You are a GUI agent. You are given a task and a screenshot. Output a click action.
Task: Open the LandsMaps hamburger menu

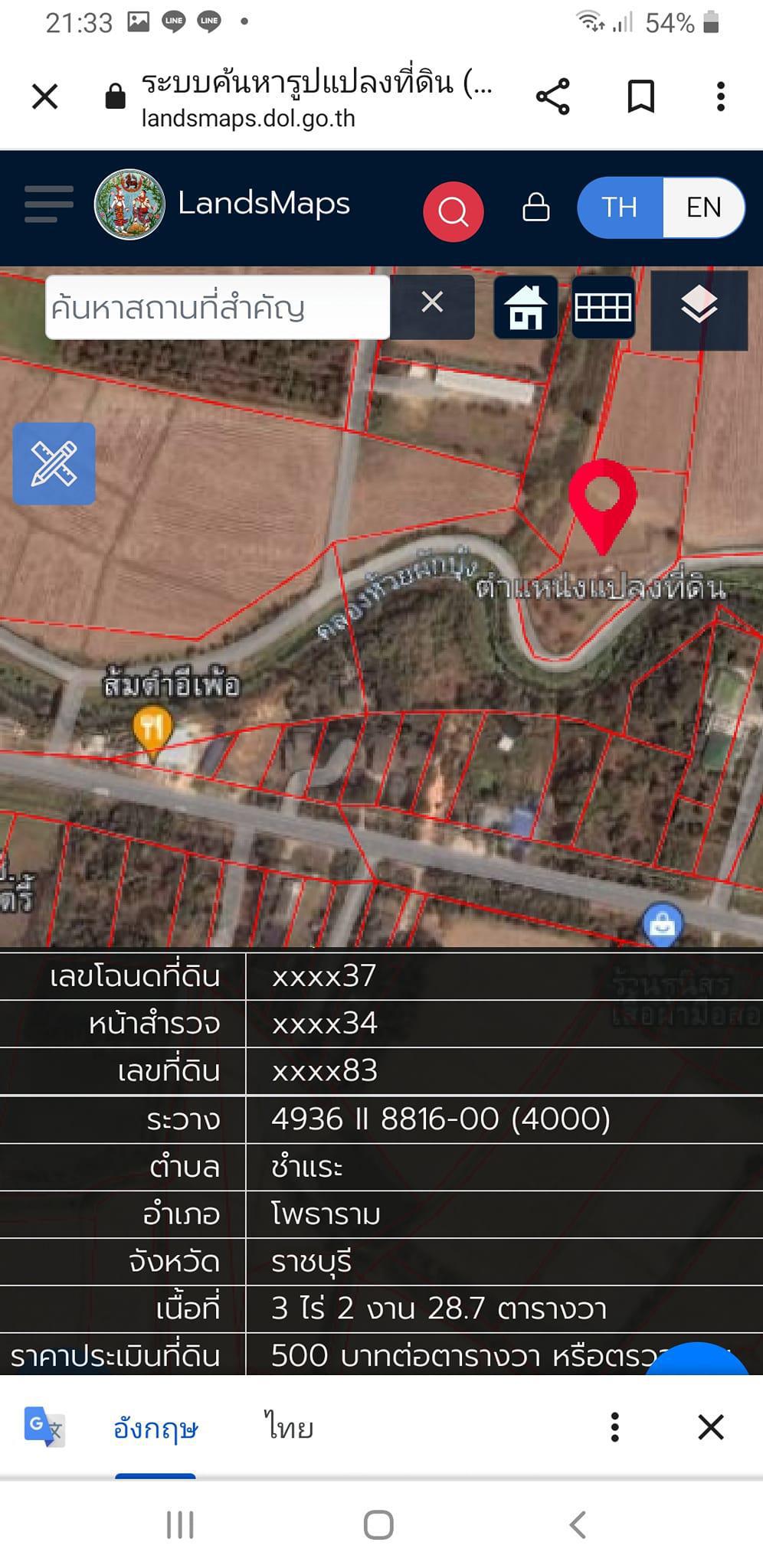click(x=49, y=204)
